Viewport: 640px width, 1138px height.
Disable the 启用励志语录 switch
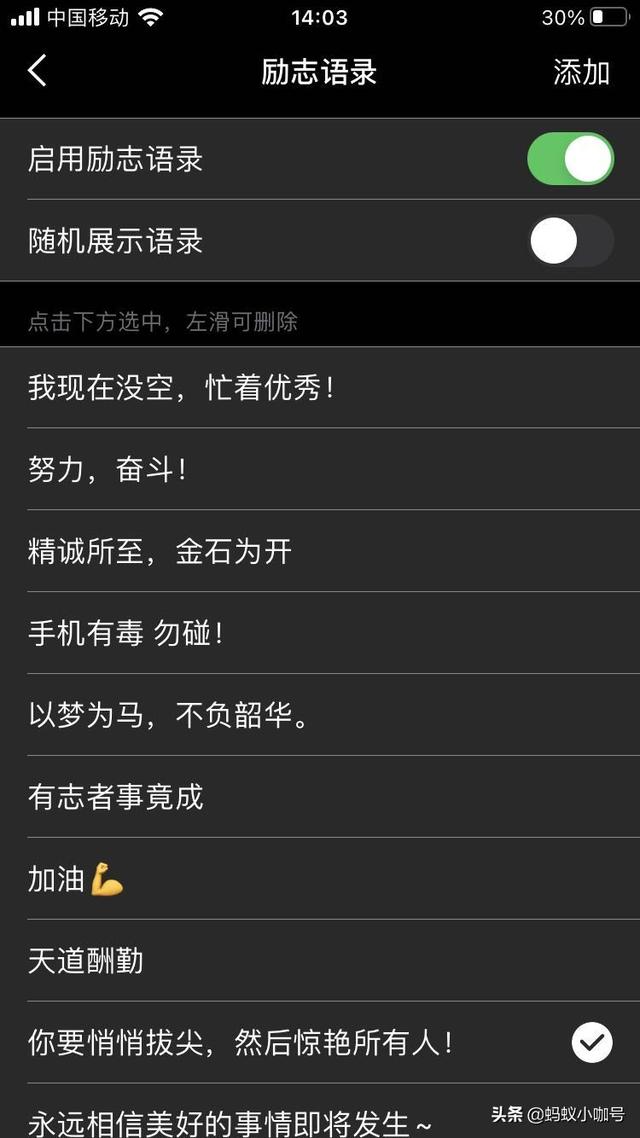click(x=570, y=159)
